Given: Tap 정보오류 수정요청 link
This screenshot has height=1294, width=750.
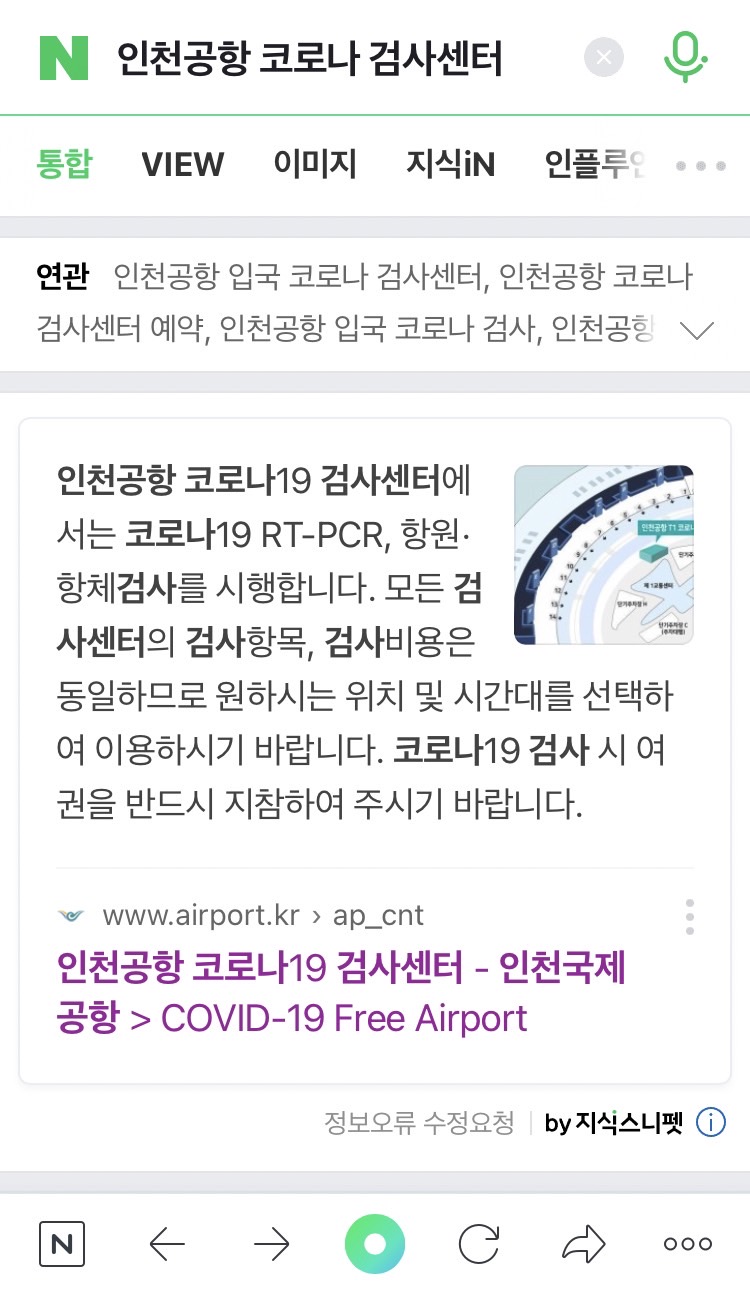Looking at the screenshot, I should (419, 1123).
